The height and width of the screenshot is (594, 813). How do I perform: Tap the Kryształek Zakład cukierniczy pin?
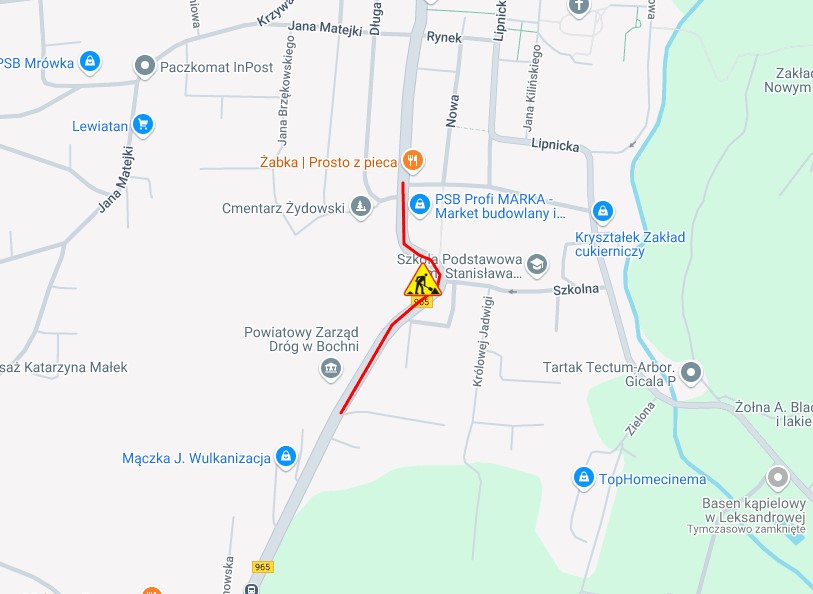602,211
